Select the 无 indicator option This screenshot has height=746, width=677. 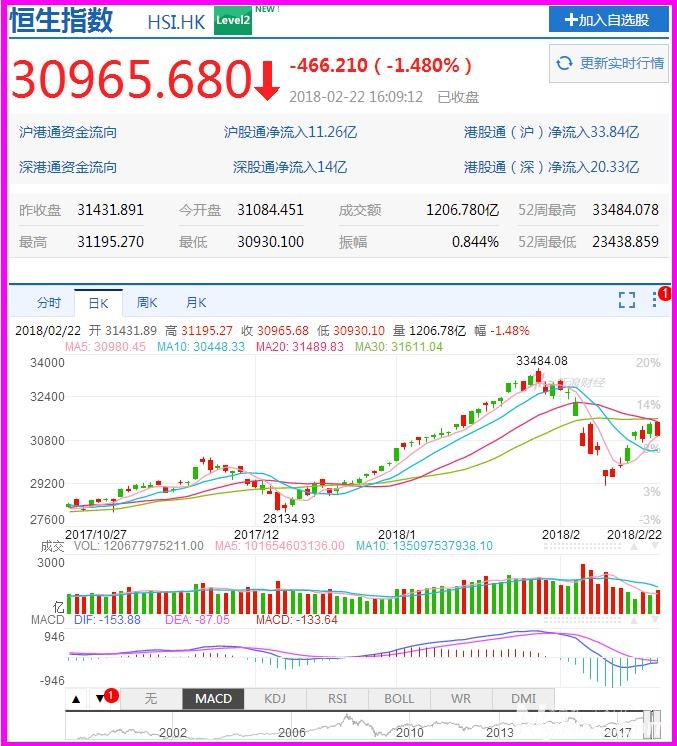[151, 698]
